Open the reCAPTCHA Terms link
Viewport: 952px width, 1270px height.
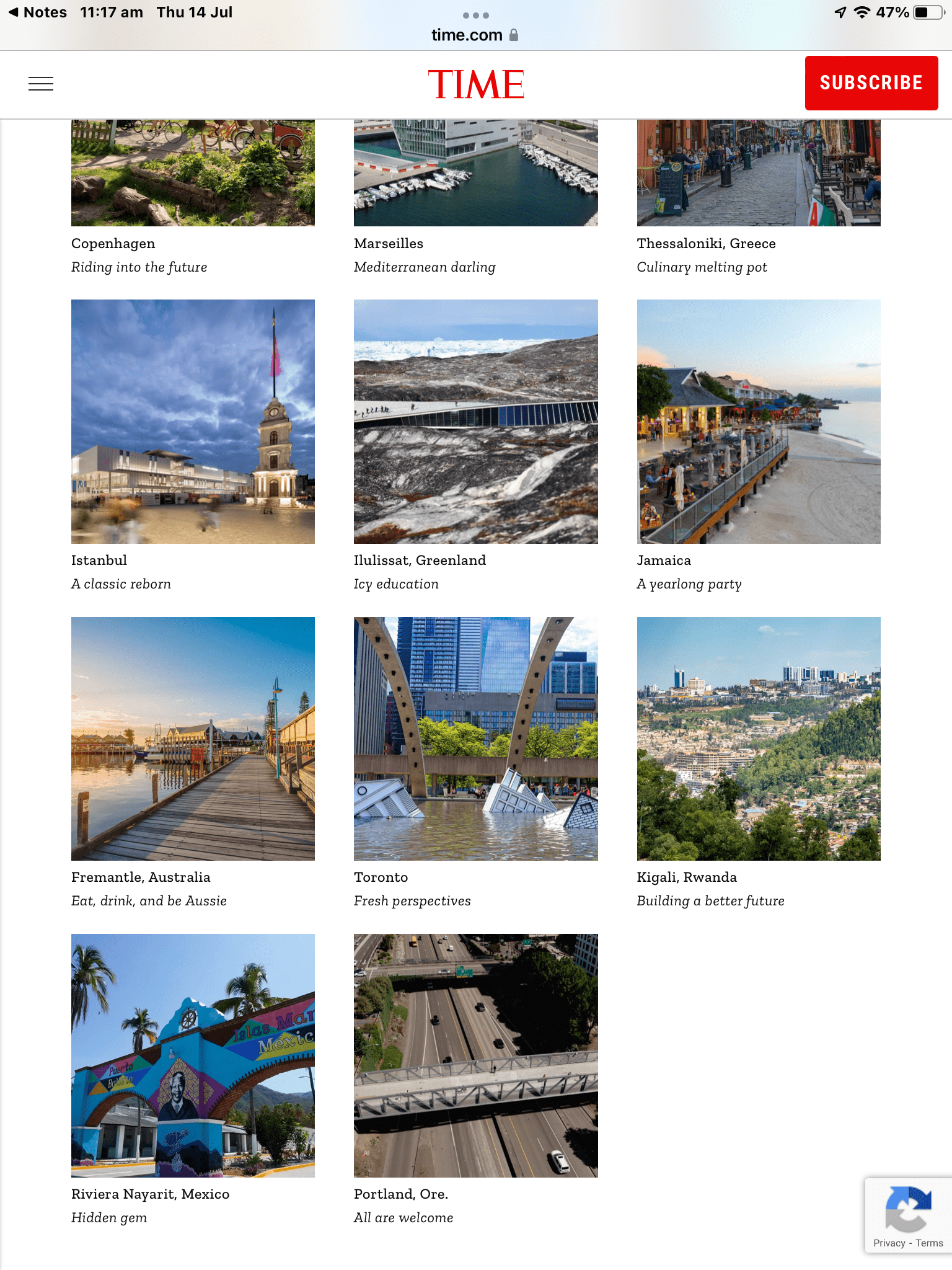tap(929, 1243)
